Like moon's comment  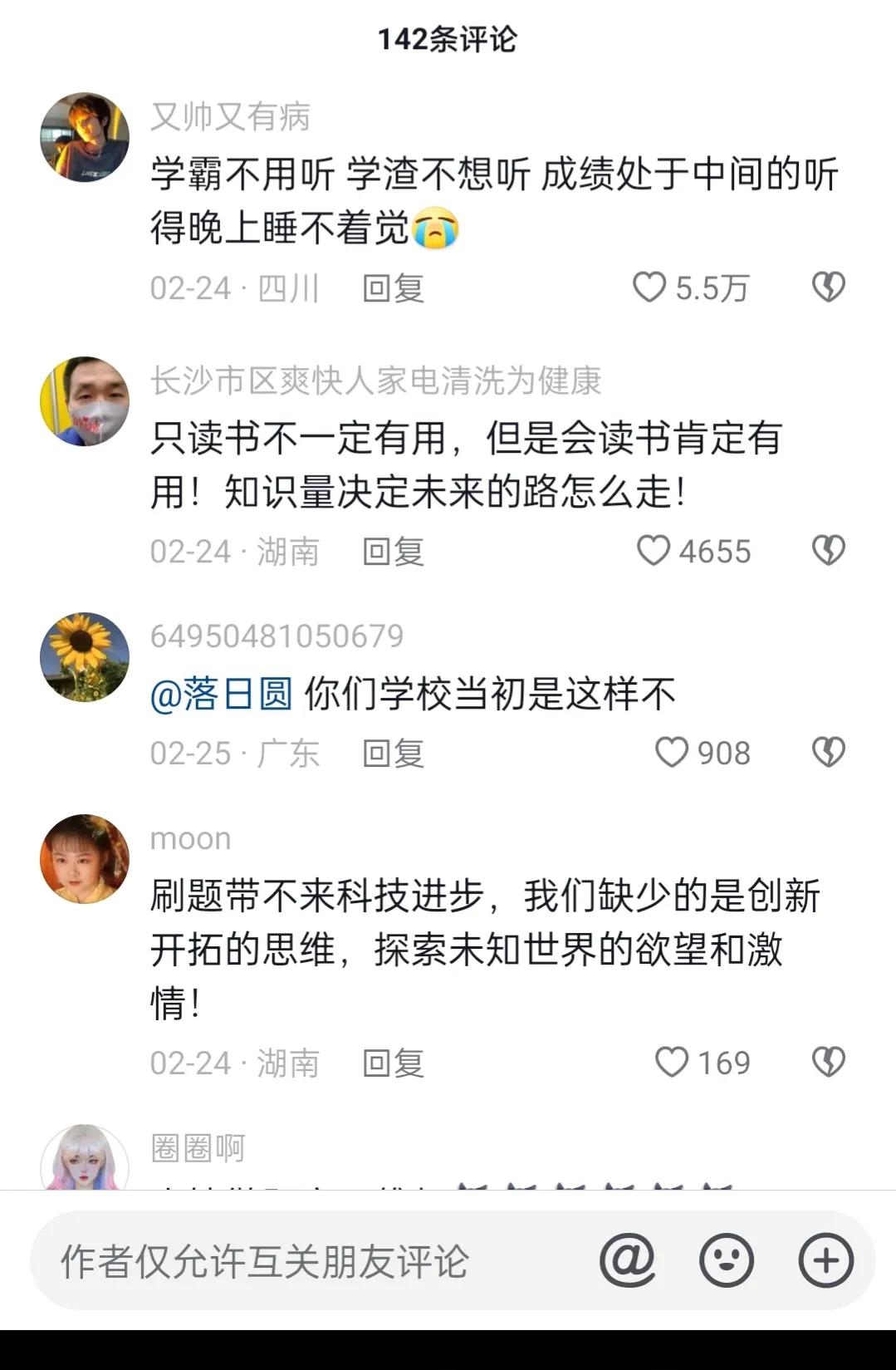click(671, 1063)
